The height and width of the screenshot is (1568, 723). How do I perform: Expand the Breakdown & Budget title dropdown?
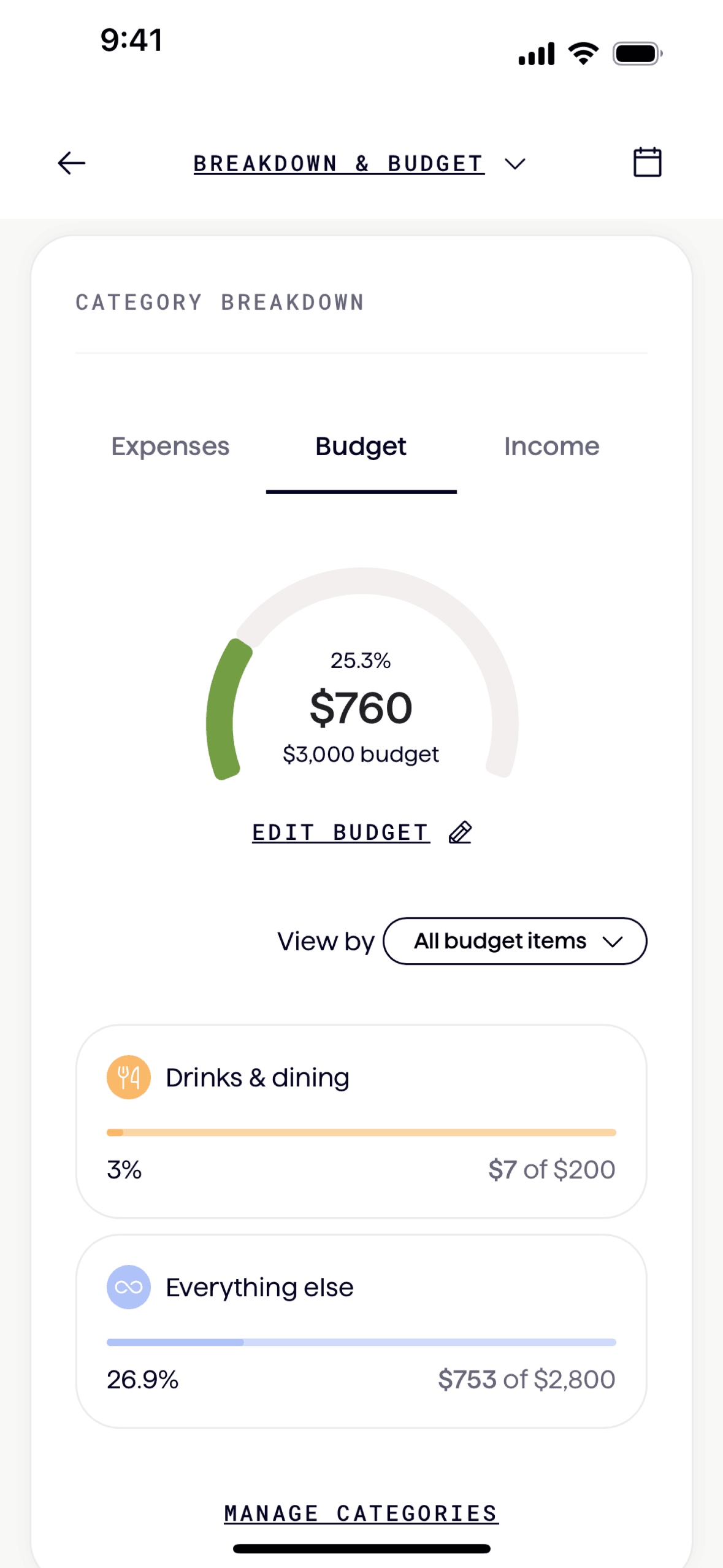point(514,164)
